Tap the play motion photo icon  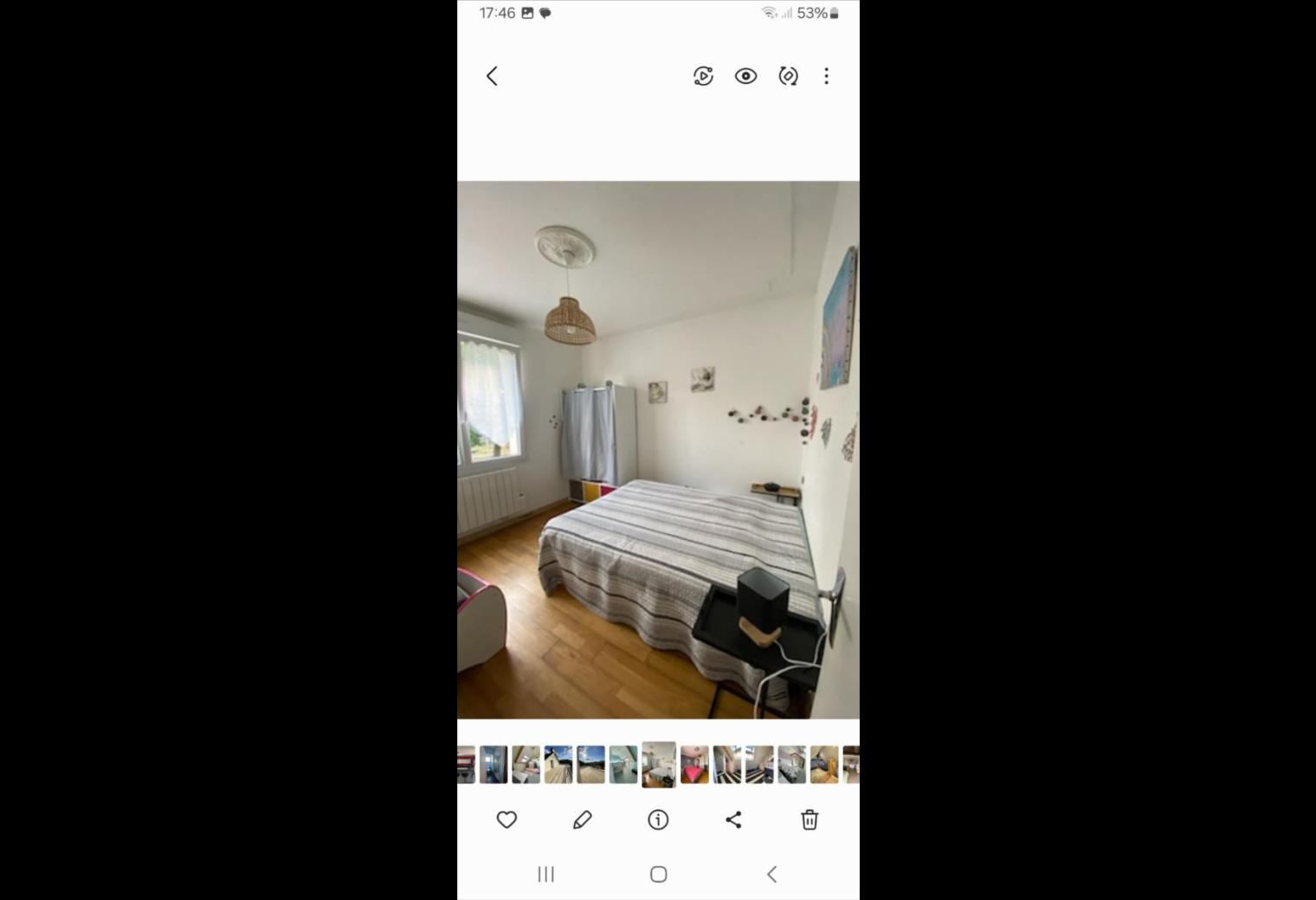(703, 76)
